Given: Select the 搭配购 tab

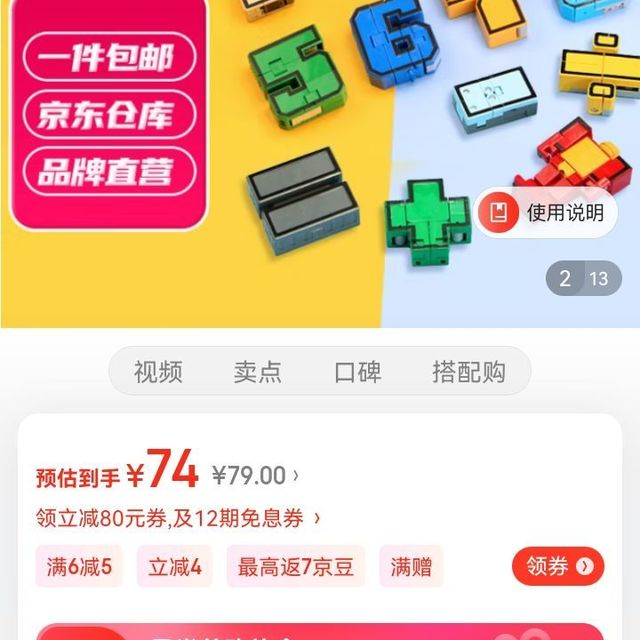Looking at the screenshot, I should tap(468, 372).
